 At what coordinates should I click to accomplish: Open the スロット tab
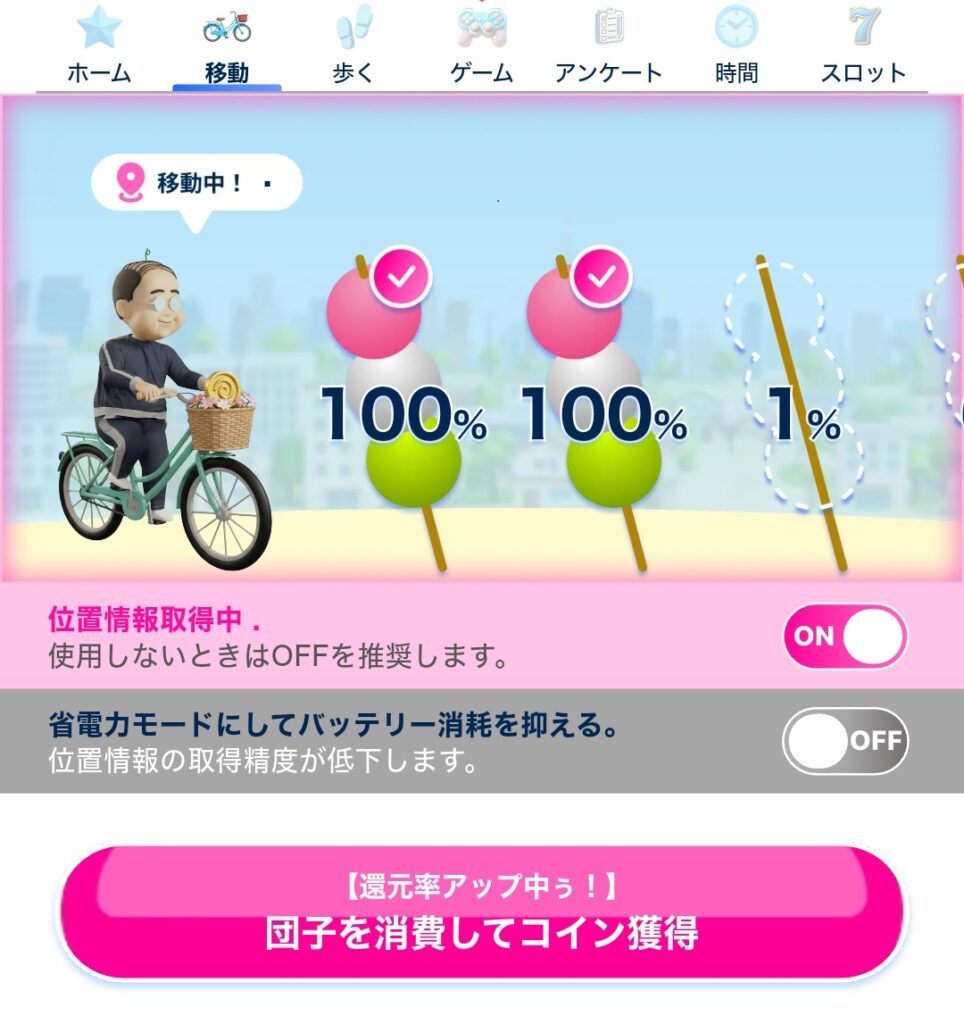tap(863, 47)
